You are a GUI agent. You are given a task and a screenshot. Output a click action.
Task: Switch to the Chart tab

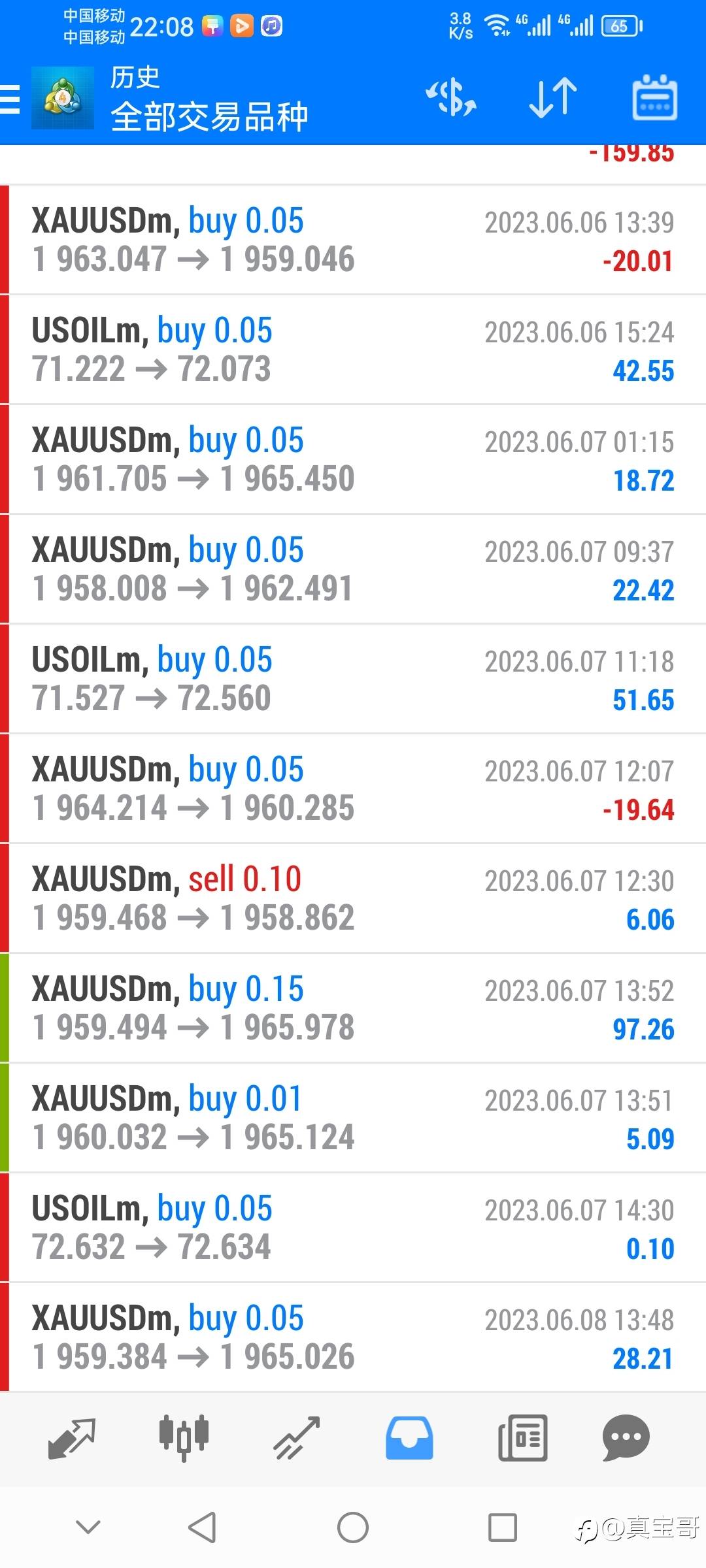tap(184, 1438)
